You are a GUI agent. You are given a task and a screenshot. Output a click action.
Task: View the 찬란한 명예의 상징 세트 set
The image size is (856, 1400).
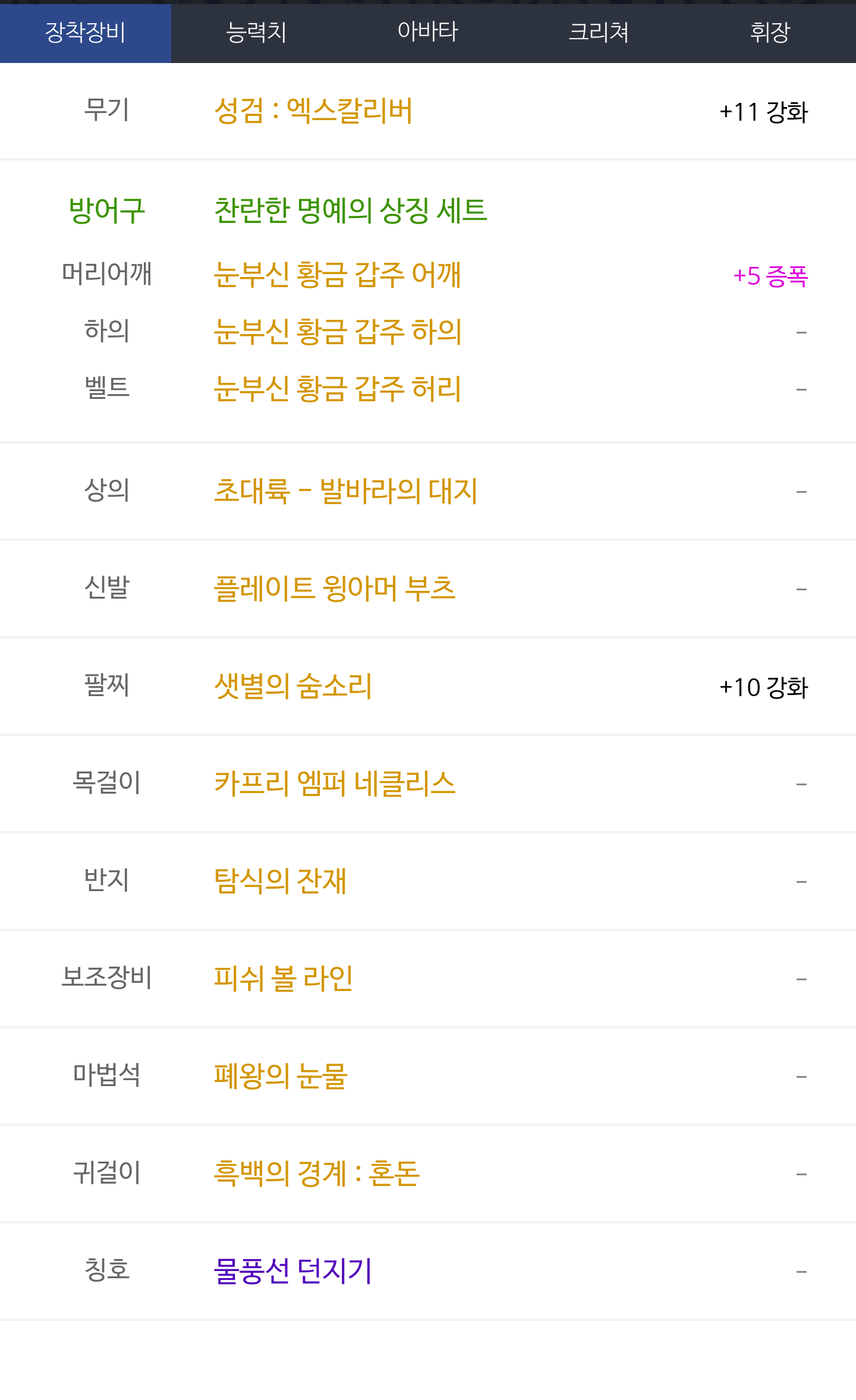click(x=351, y=210)
